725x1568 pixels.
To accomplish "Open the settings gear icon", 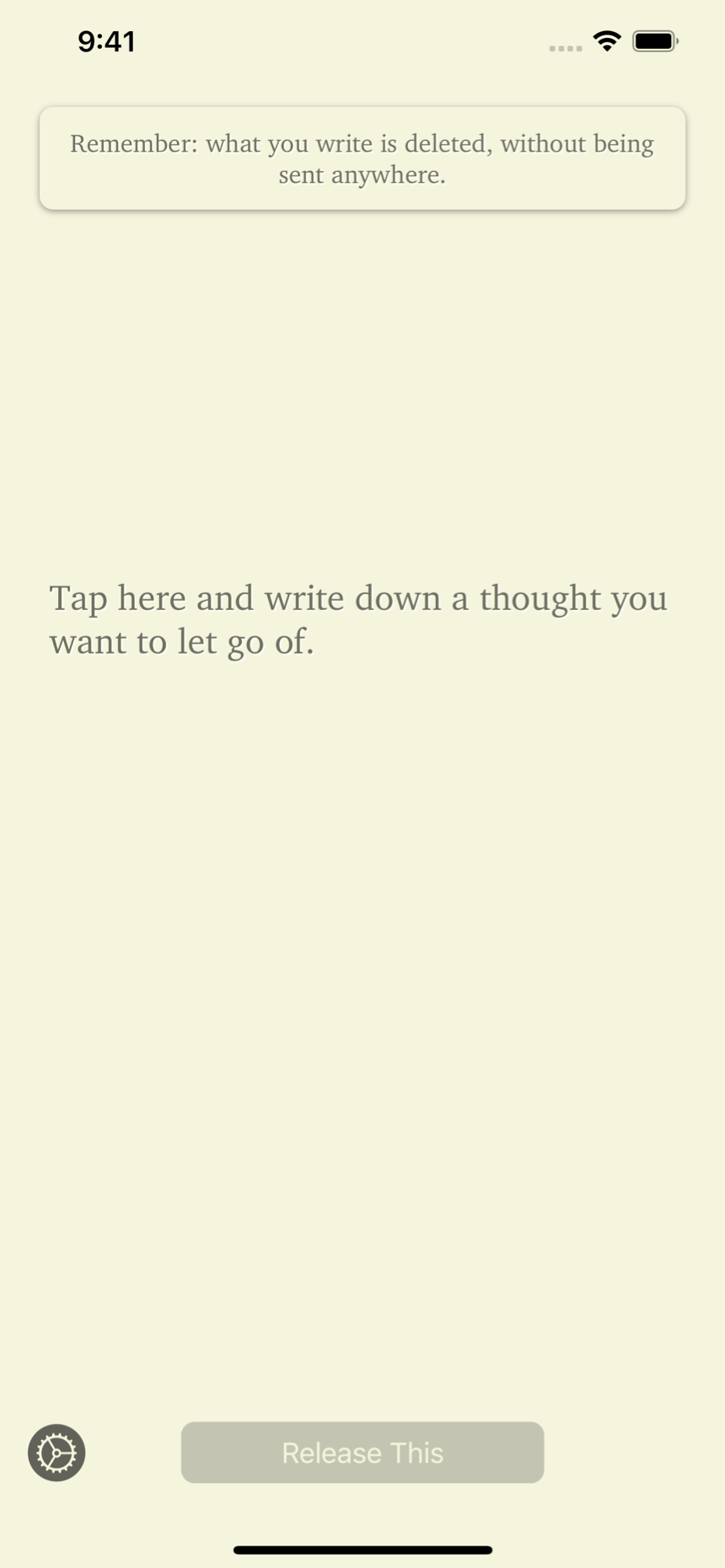I will pyautogui.click(x=56, y=1453).
